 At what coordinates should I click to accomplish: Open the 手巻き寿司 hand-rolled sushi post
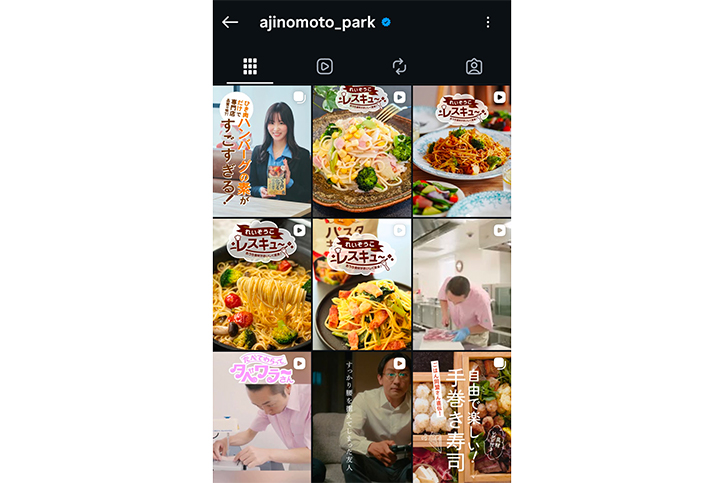[461, 417]
